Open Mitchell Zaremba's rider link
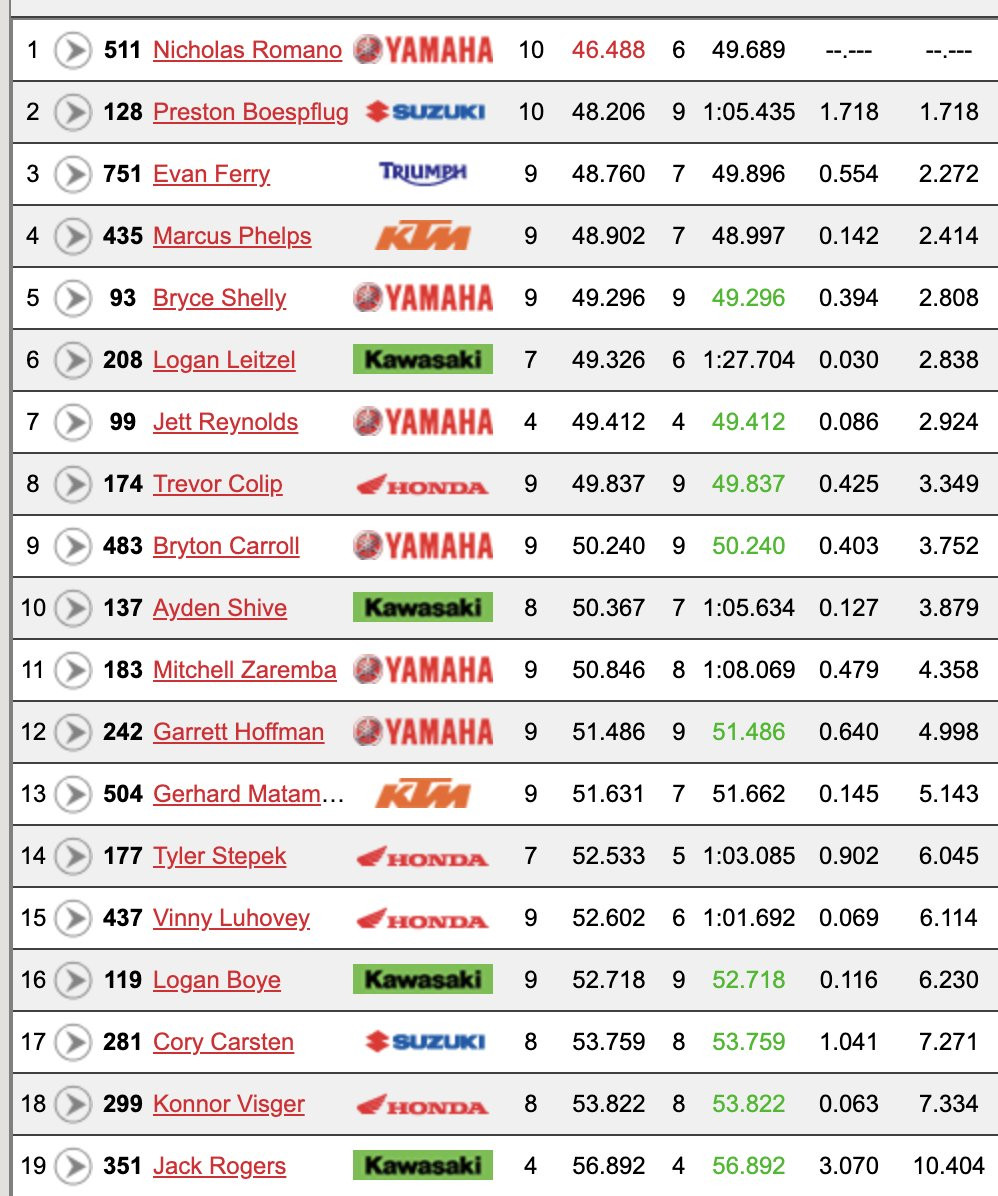The image size is (998, 1196). coord(244,670)
